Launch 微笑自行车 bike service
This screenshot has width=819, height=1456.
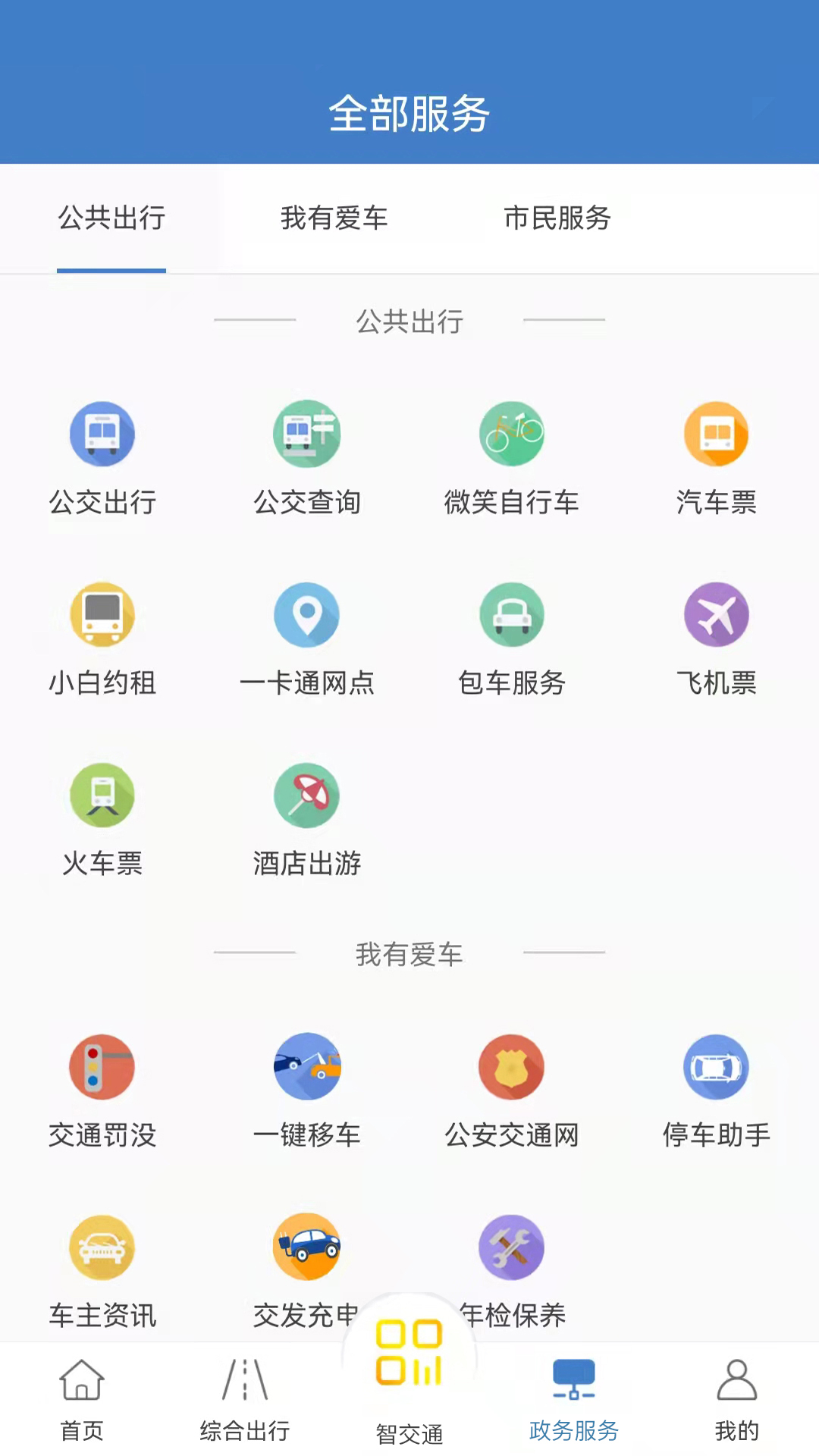point(512,457)
